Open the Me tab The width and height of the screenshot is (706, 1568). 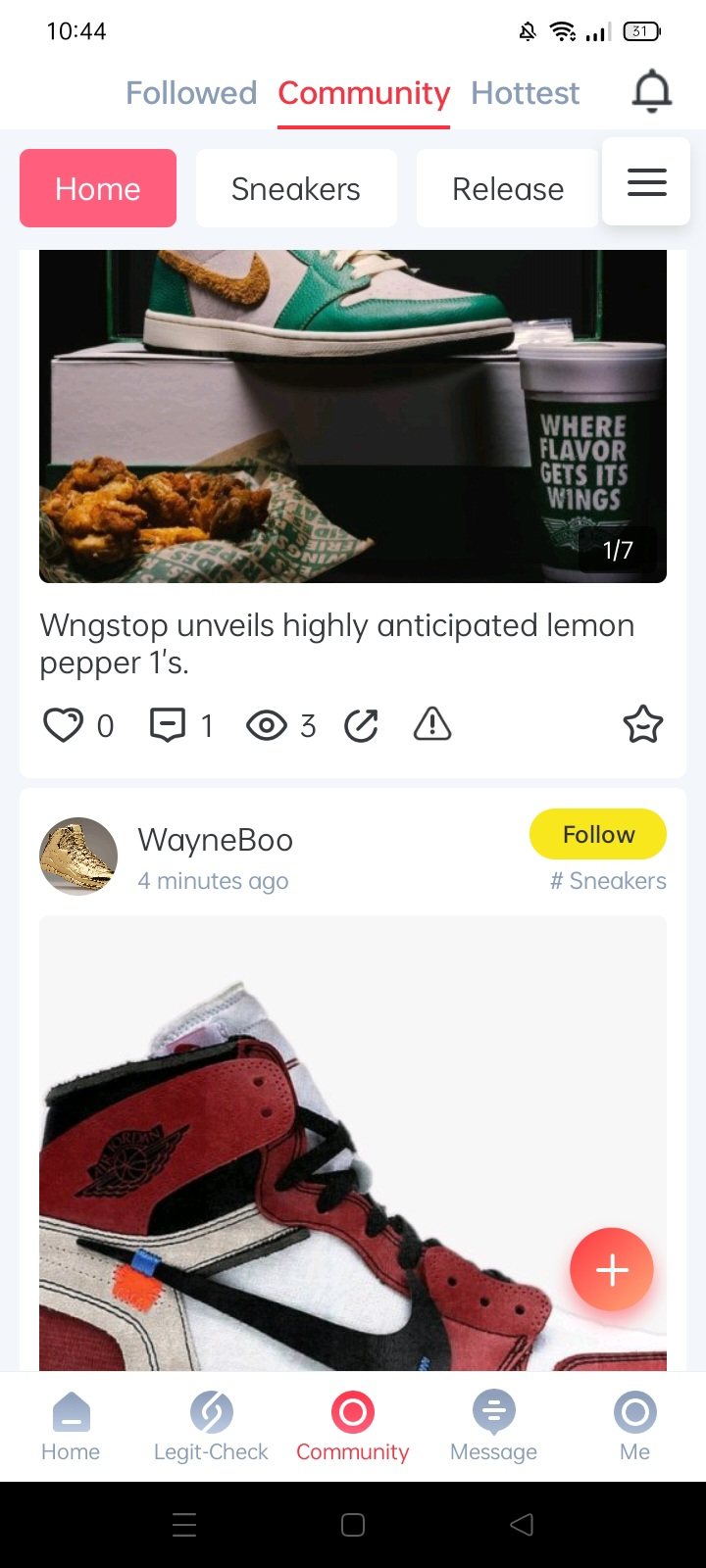click(x=634, y=1426)
